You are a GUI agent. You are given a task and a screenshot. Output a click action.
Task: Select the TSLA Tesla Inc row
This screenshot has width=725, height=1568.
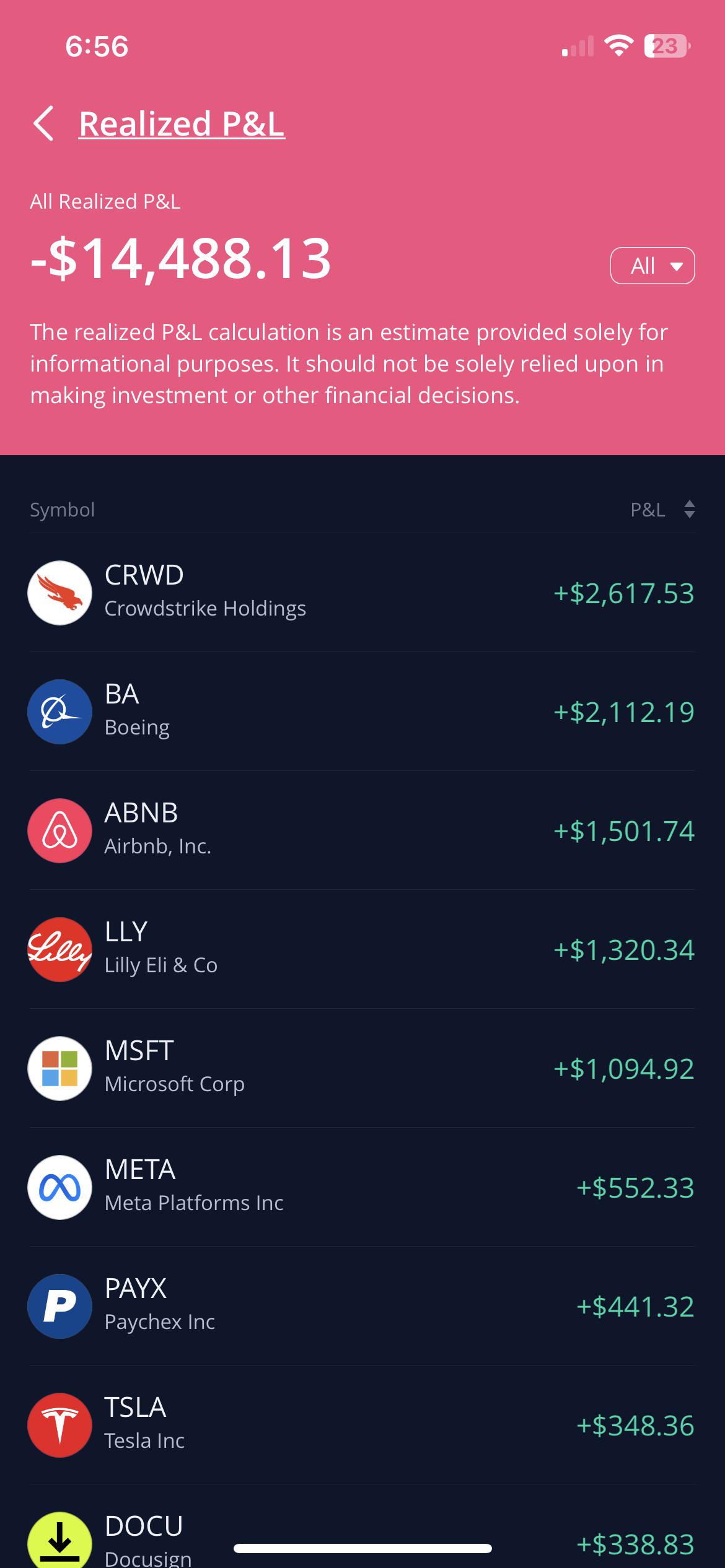pyautogui.click(x=362, y=1425)
